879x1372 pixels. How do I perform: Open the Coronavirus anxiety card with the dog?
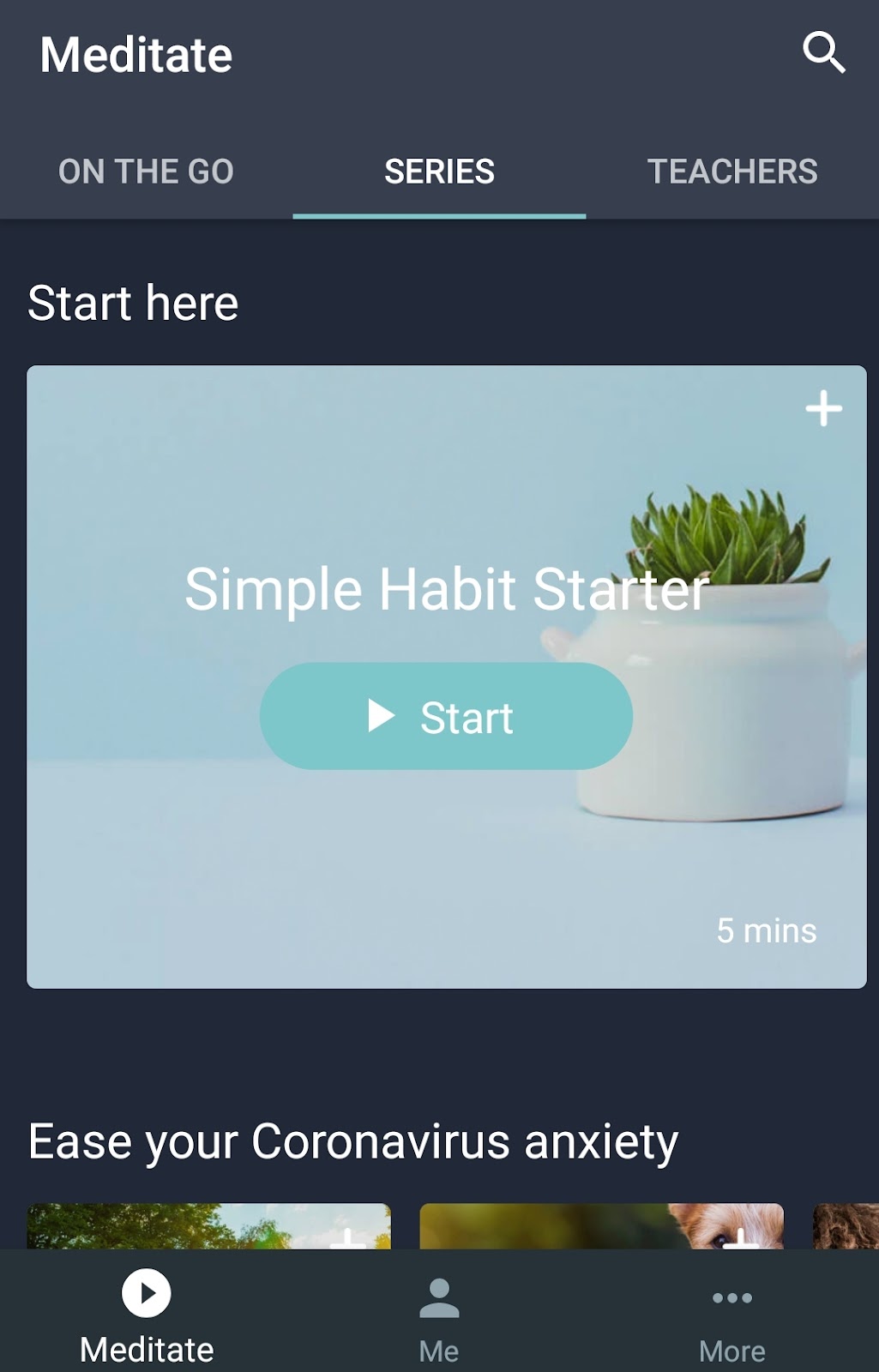(x=583, y=1226)
